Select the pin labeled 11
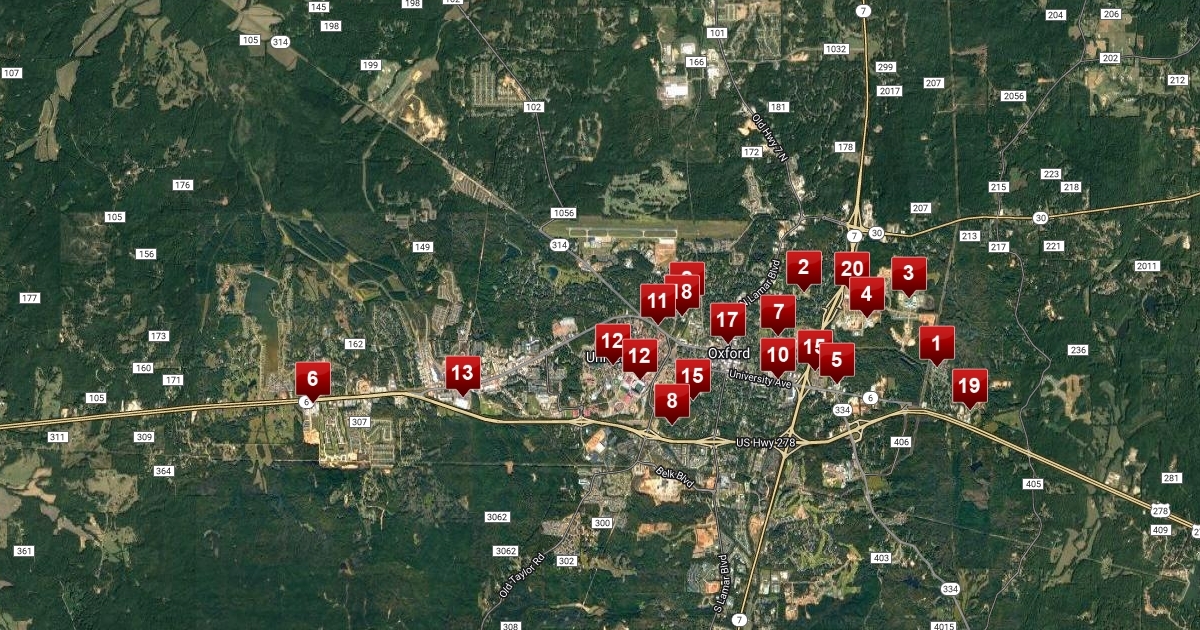Image resolution: width=1200 pixels, height=630 pixels. point(656,300)
